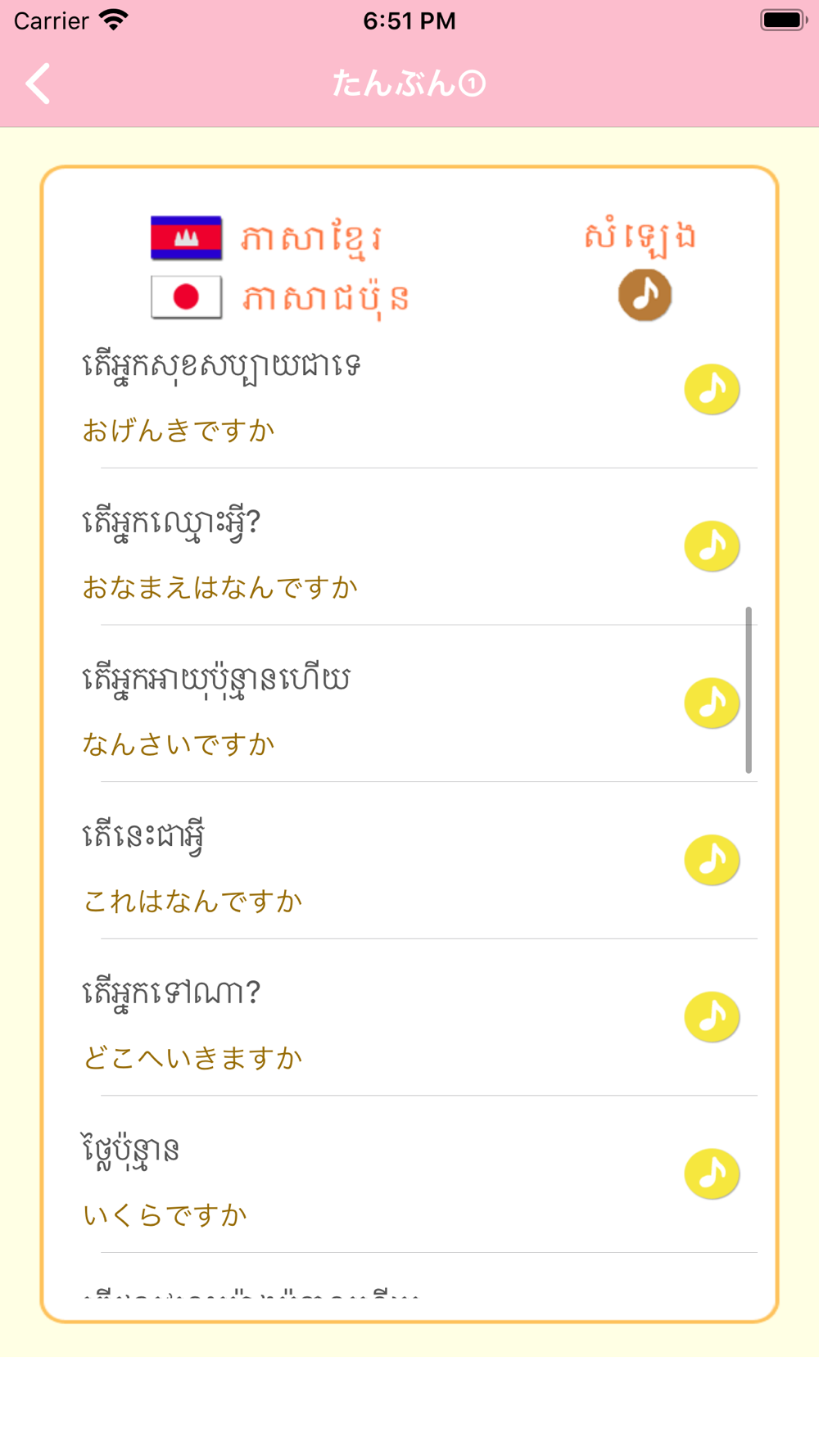The image size is (819, 1456).
Task: Play audio for どこへいきますか
Action: tap(712, 1017)
